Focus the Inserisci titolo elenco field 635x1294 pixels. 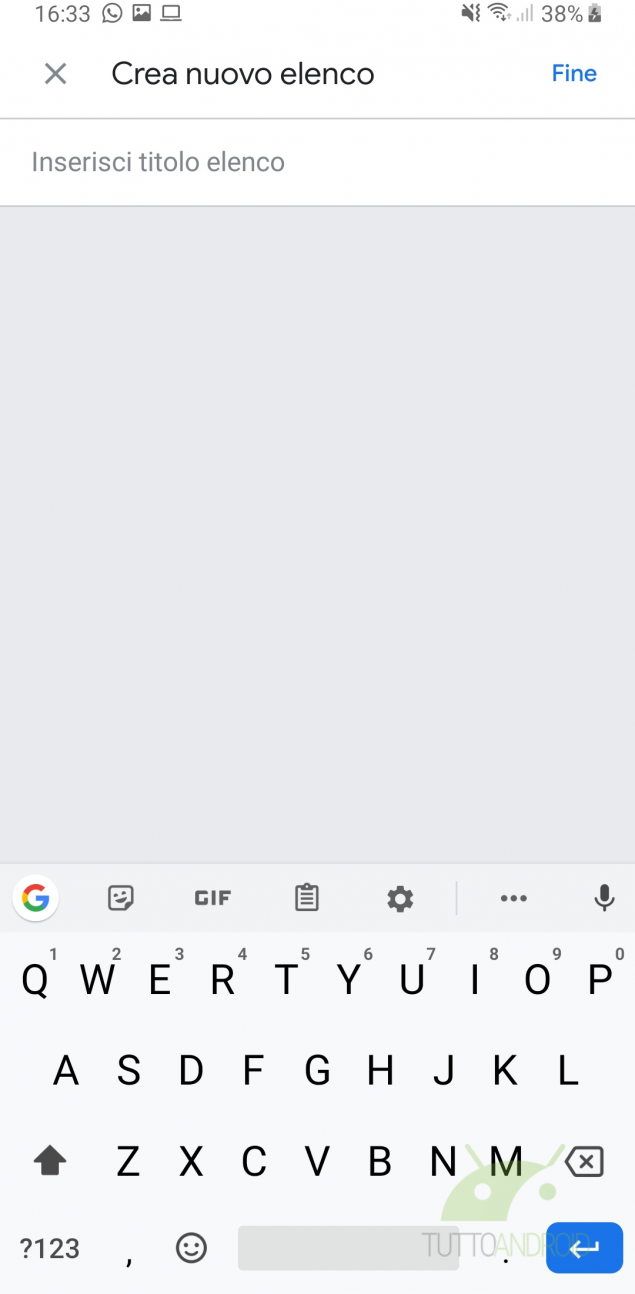click(317, 162)
